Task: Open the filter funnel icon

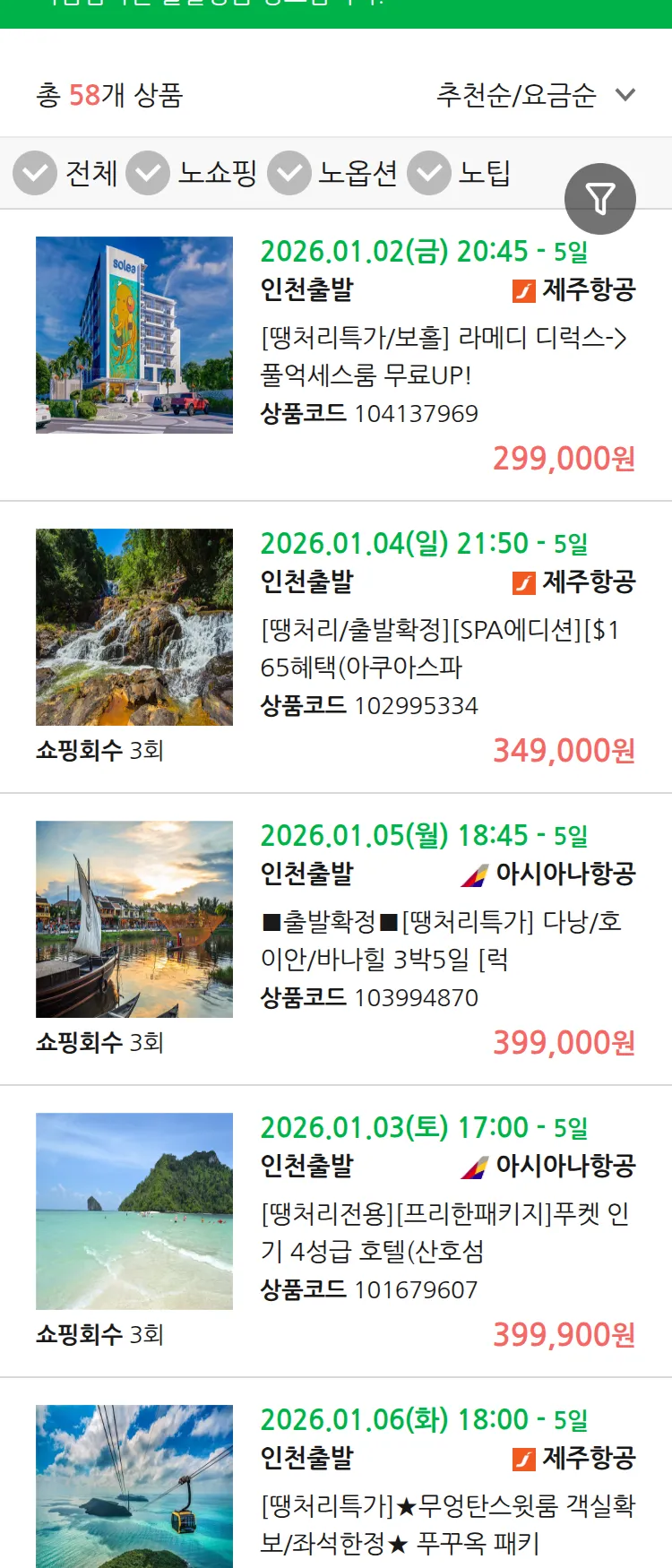Action: pyautogui.click(x=600, y=198)
